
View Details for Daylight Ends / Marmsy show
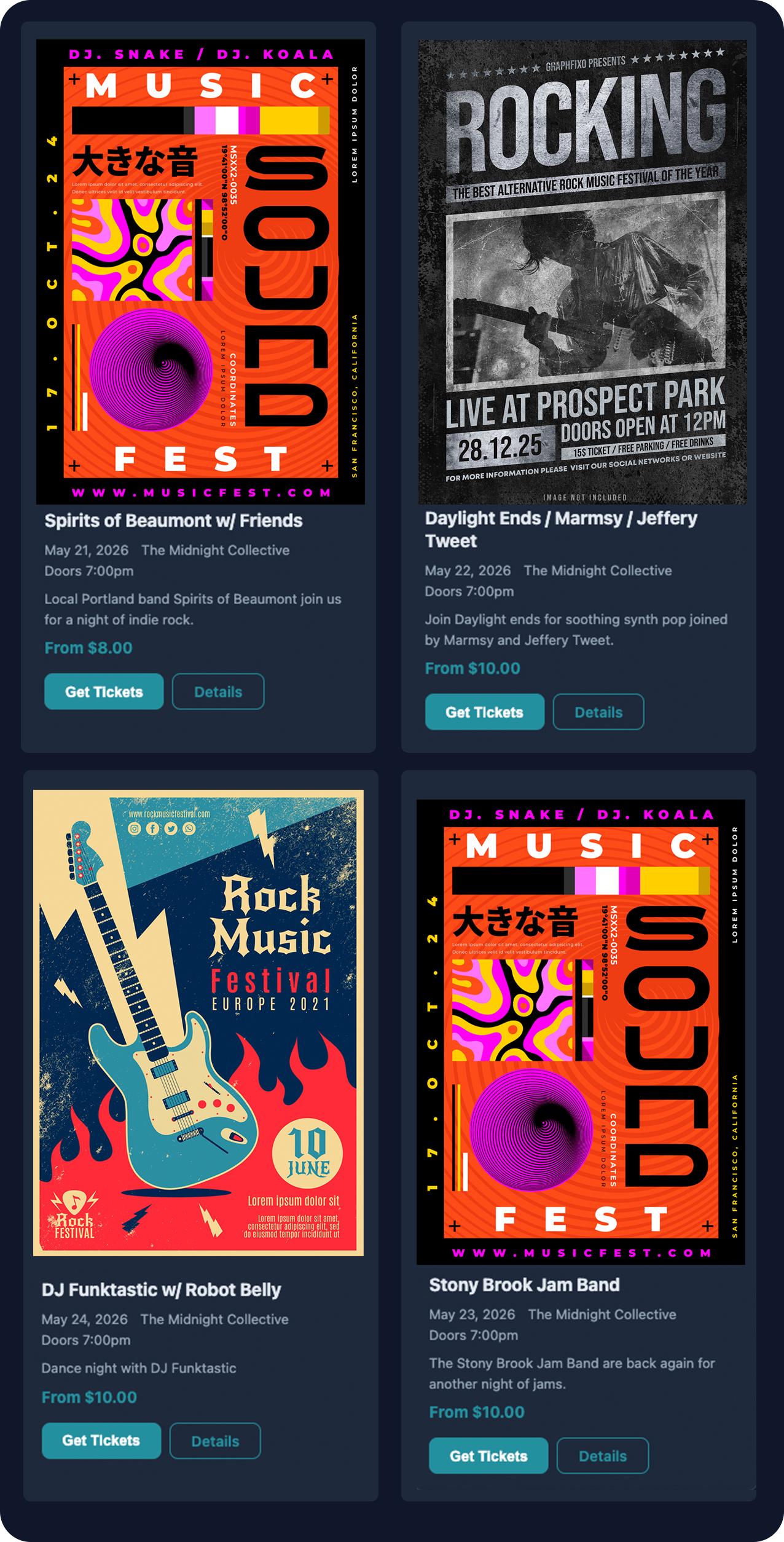598,712
